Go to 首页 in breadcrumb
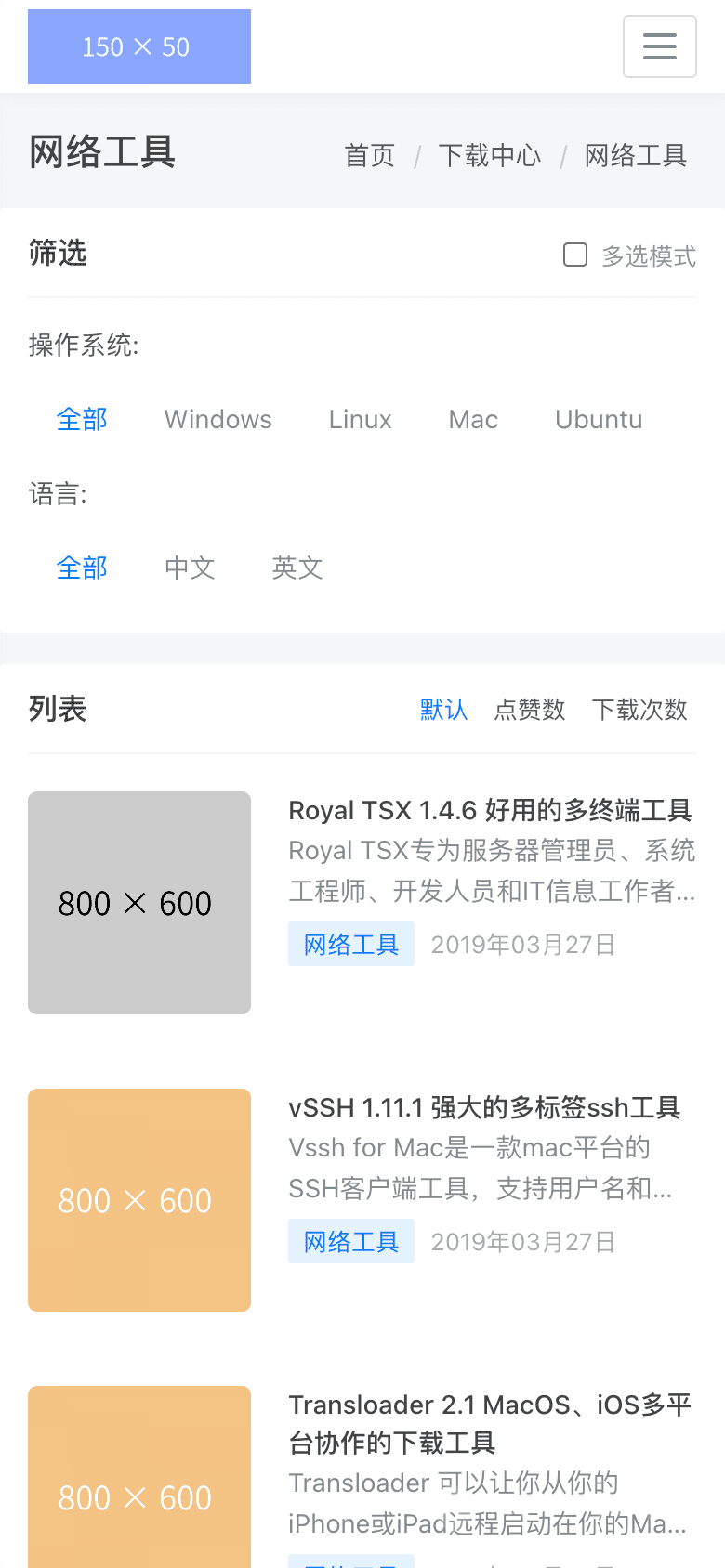725x1568 pixels. click(x=369, y=155)
